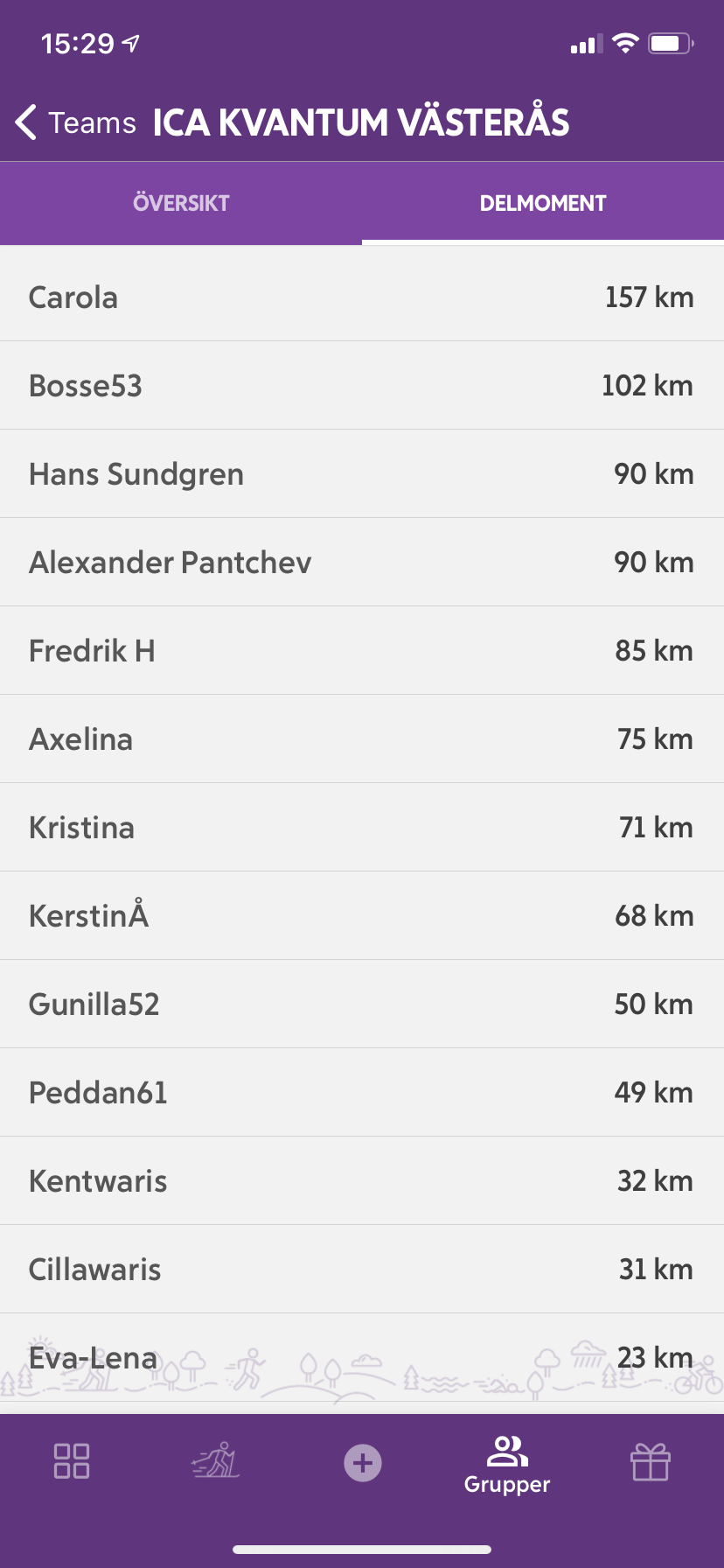724x1568 pixels.
Task: Open the dashboard grid tab
Action: [72, 1460]
